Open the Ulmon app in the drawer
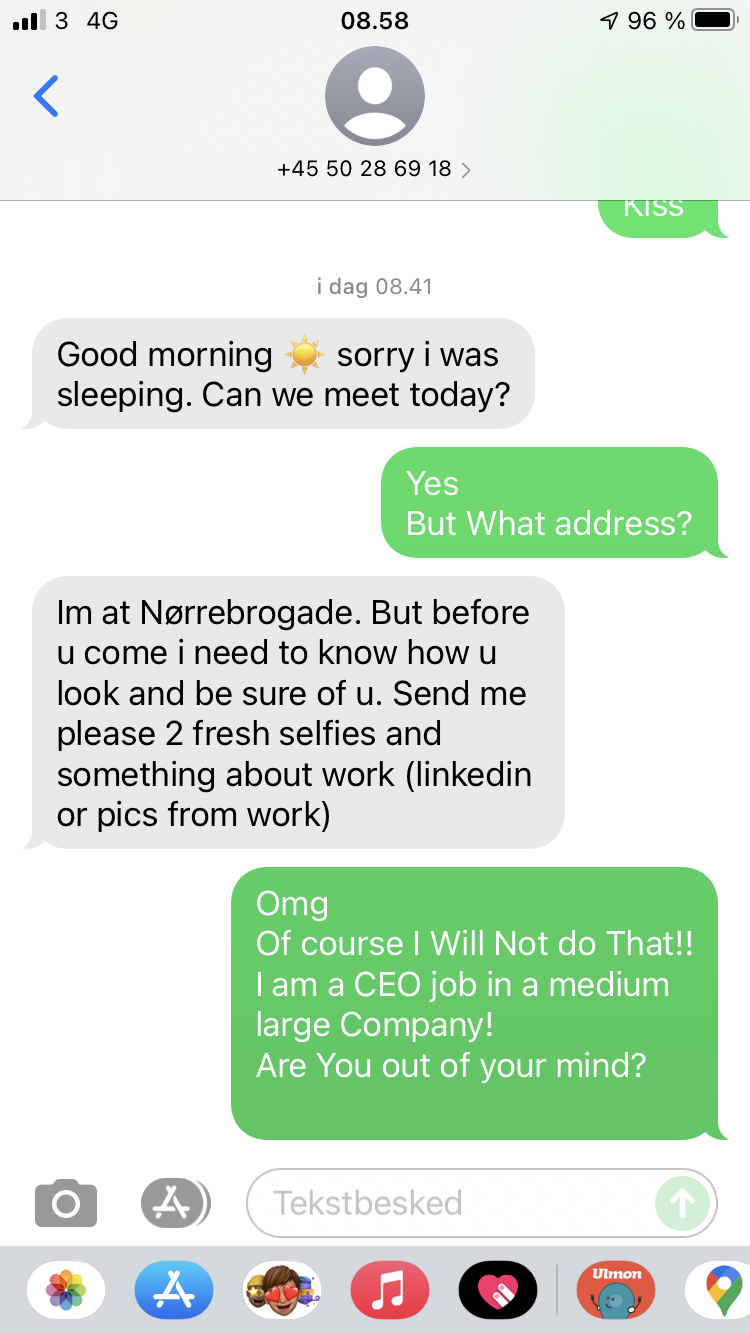 pos(616,1290)
